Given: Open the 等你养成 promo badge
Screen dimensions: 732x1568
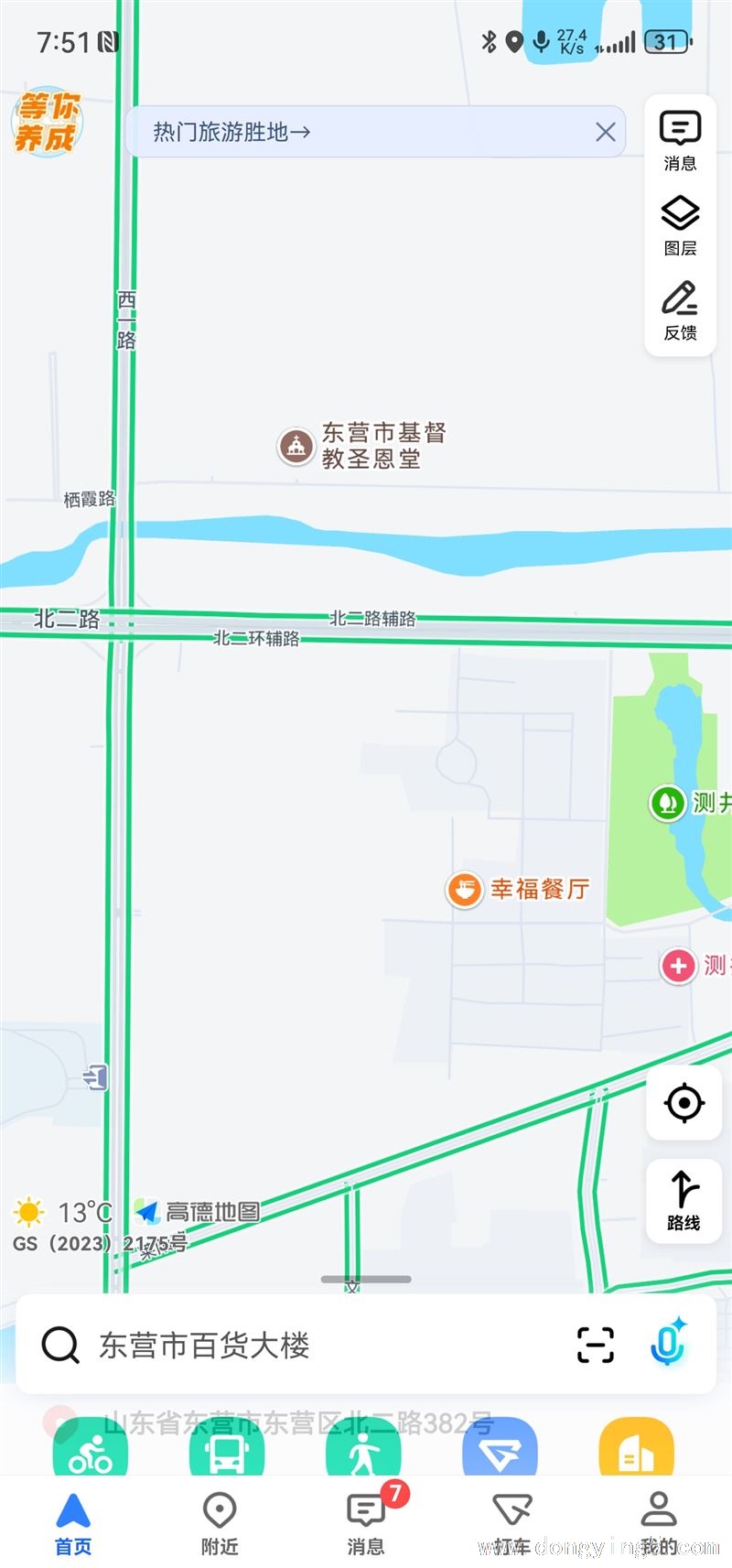Looking at the screenshot, I should click(47, 123).
